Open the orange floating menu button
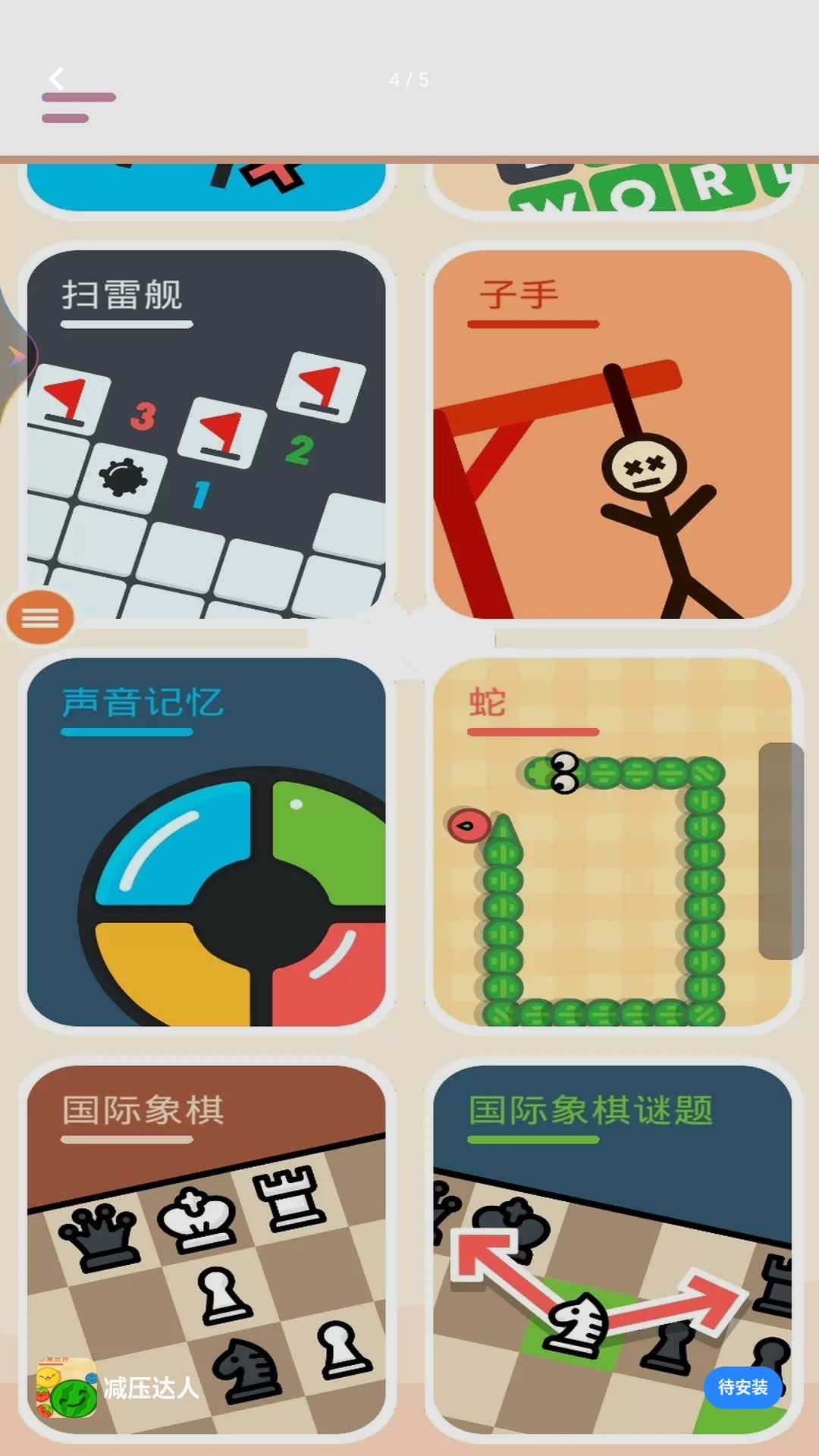The height and width of the screenshot is (1456, 819). (40, 618)
